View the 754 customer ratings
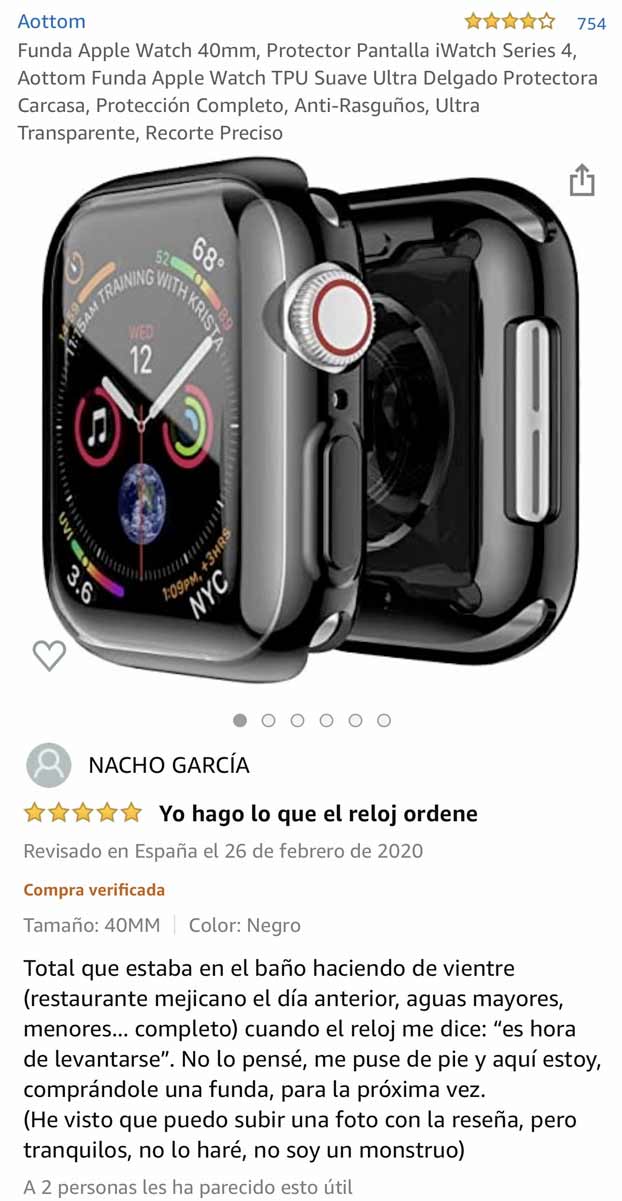The height and width of the screenshot is (1201, 622). pos(591,23)
